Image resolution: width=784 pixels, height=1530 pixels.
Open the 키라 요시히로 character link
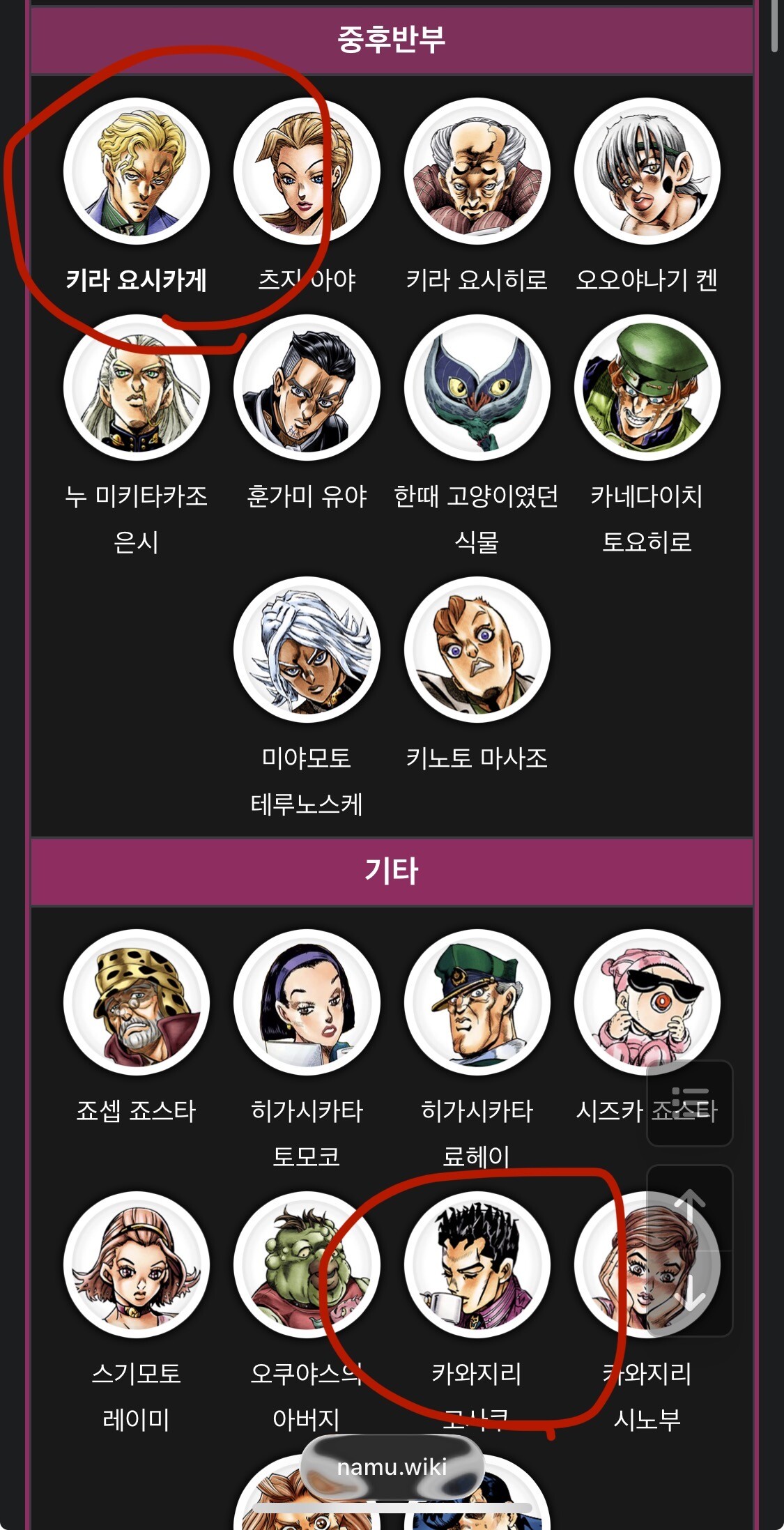pyautogui.click(x=477, y=172)
